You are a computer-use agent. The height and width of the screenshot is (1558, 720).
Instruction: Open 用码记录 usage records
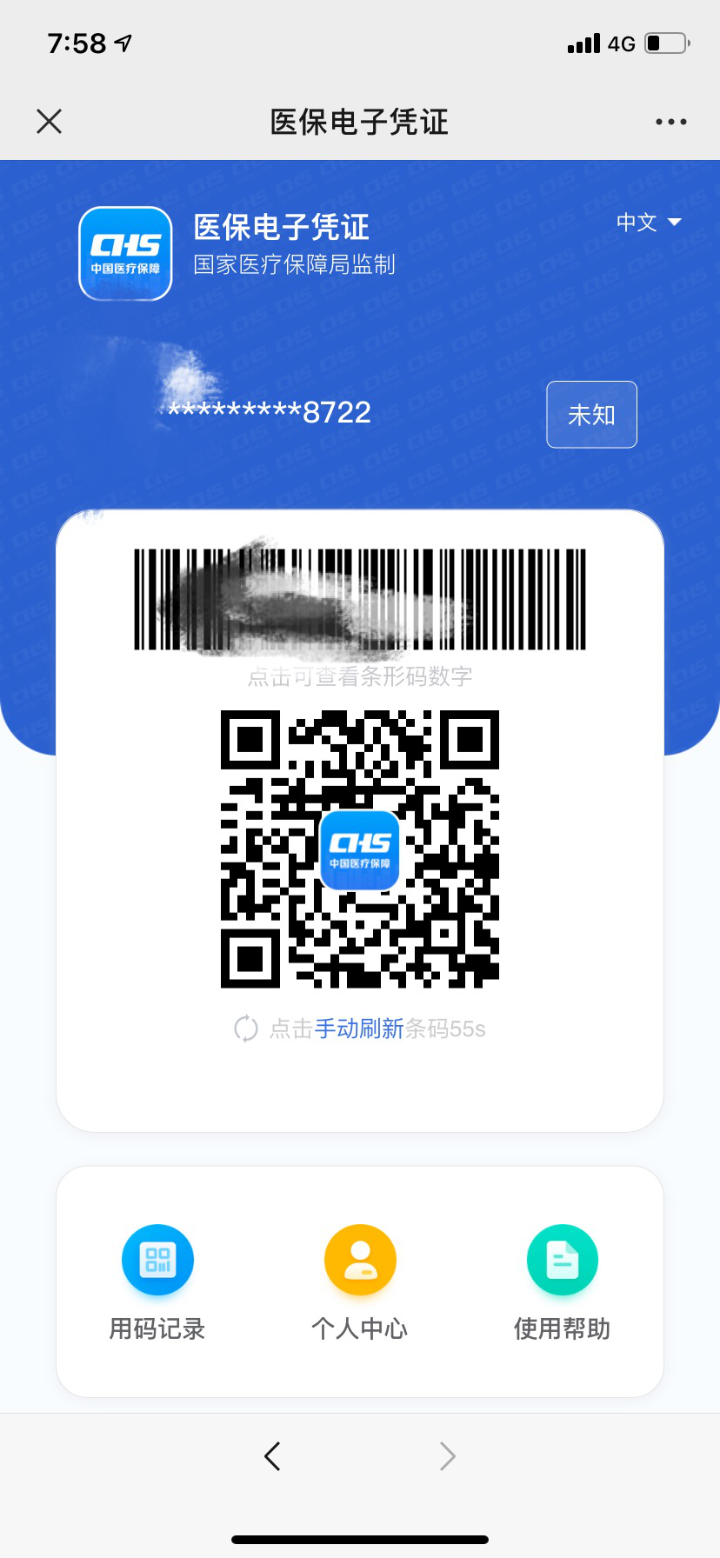point(157,1282)
